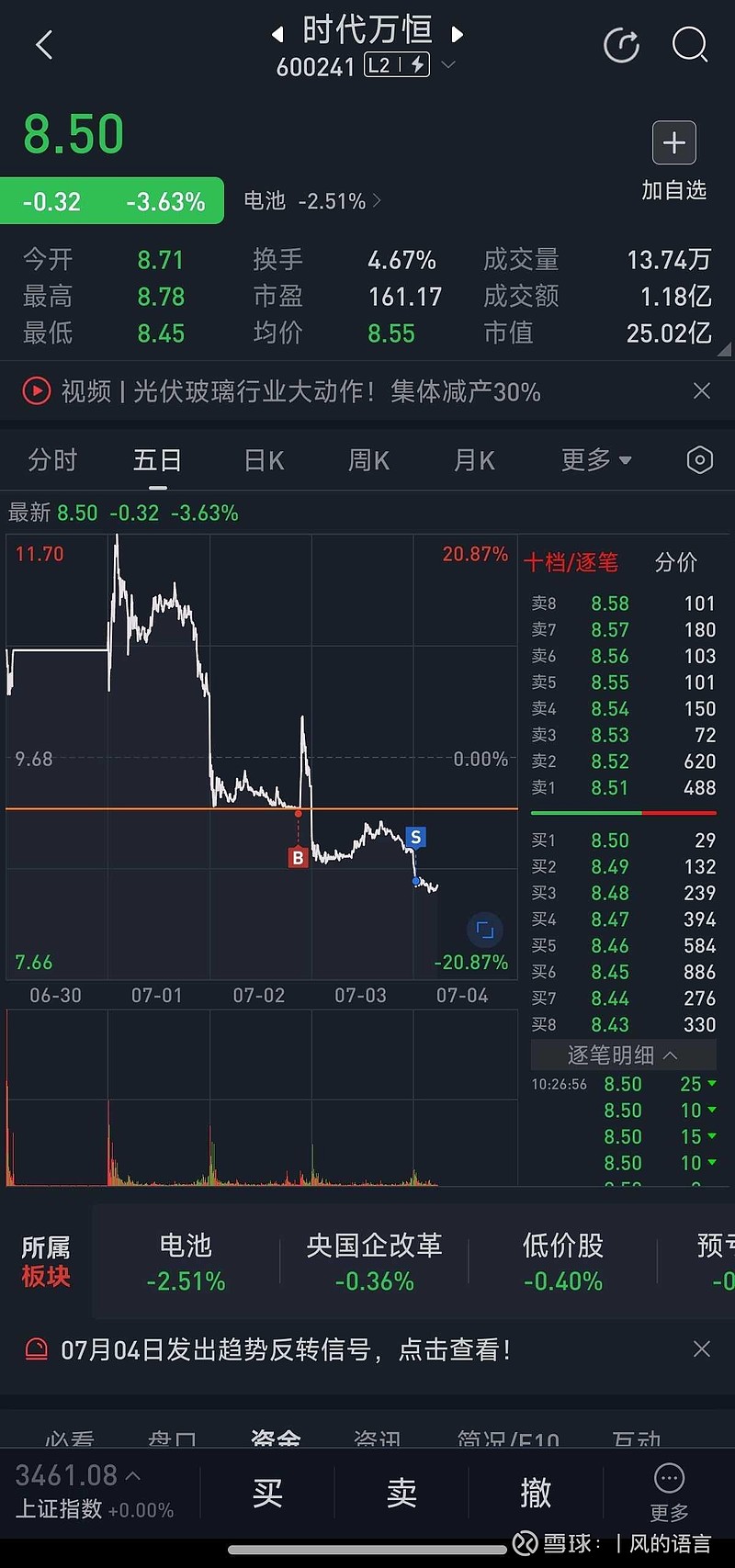Tap the 买 buy button
This screenshot has width=735, height=1568.
267,1493
